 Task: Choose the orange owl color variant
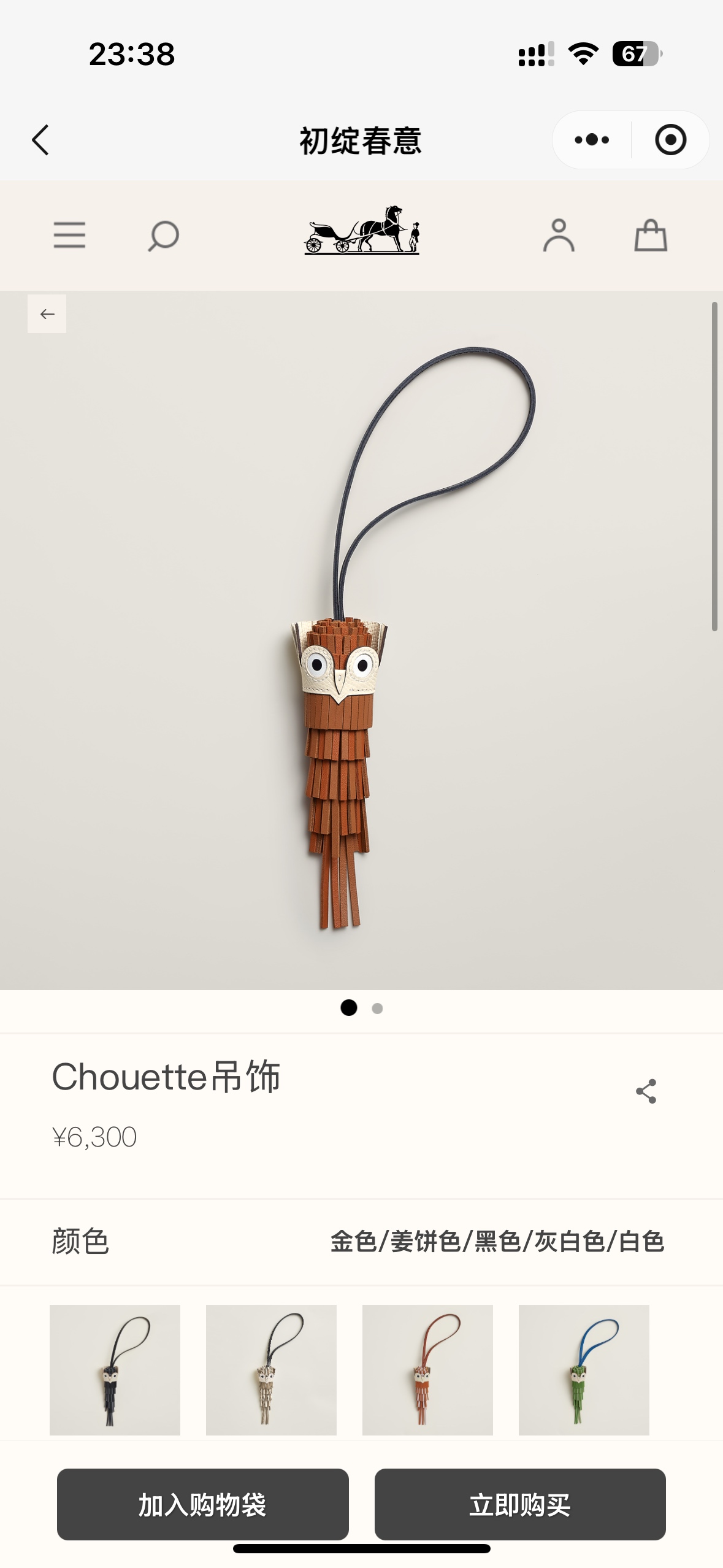click(427, 1369)
